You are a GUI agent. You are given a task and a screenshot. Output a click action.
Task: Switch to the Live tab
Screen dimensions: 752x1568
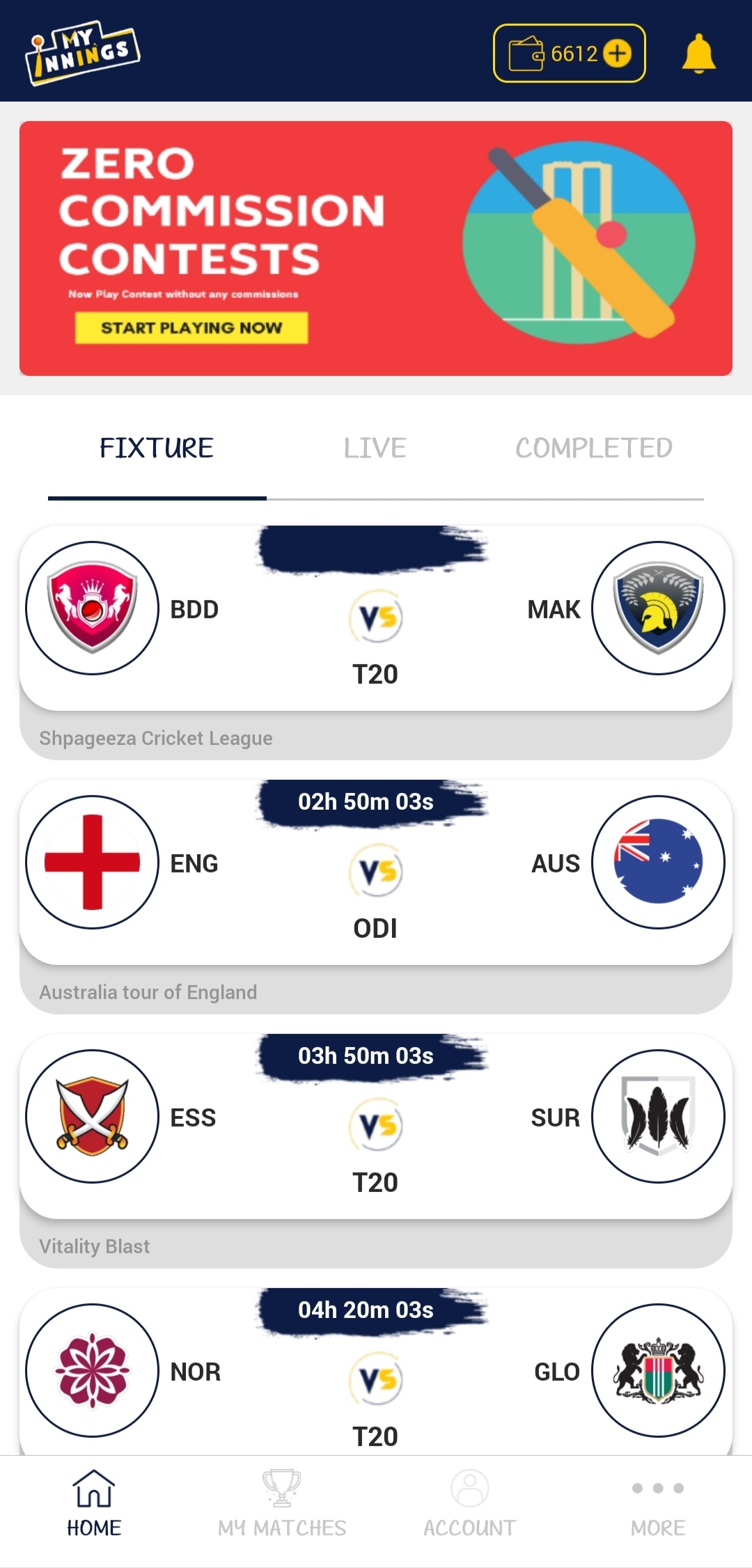click(x=375, y=448)
